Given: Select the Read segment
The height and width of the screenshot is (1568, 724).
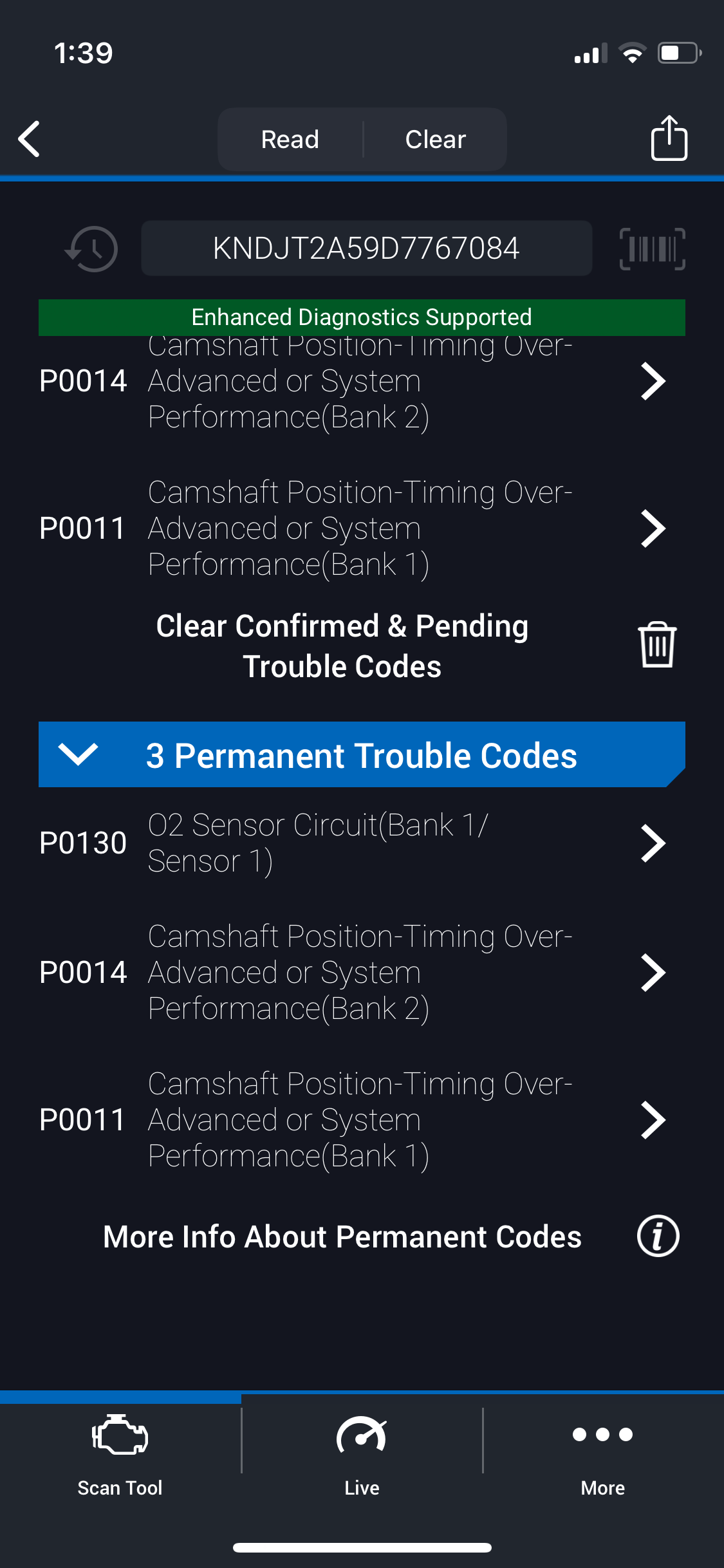Looking at the screenshot, I should pyautogui.click(x=290, y=139).
